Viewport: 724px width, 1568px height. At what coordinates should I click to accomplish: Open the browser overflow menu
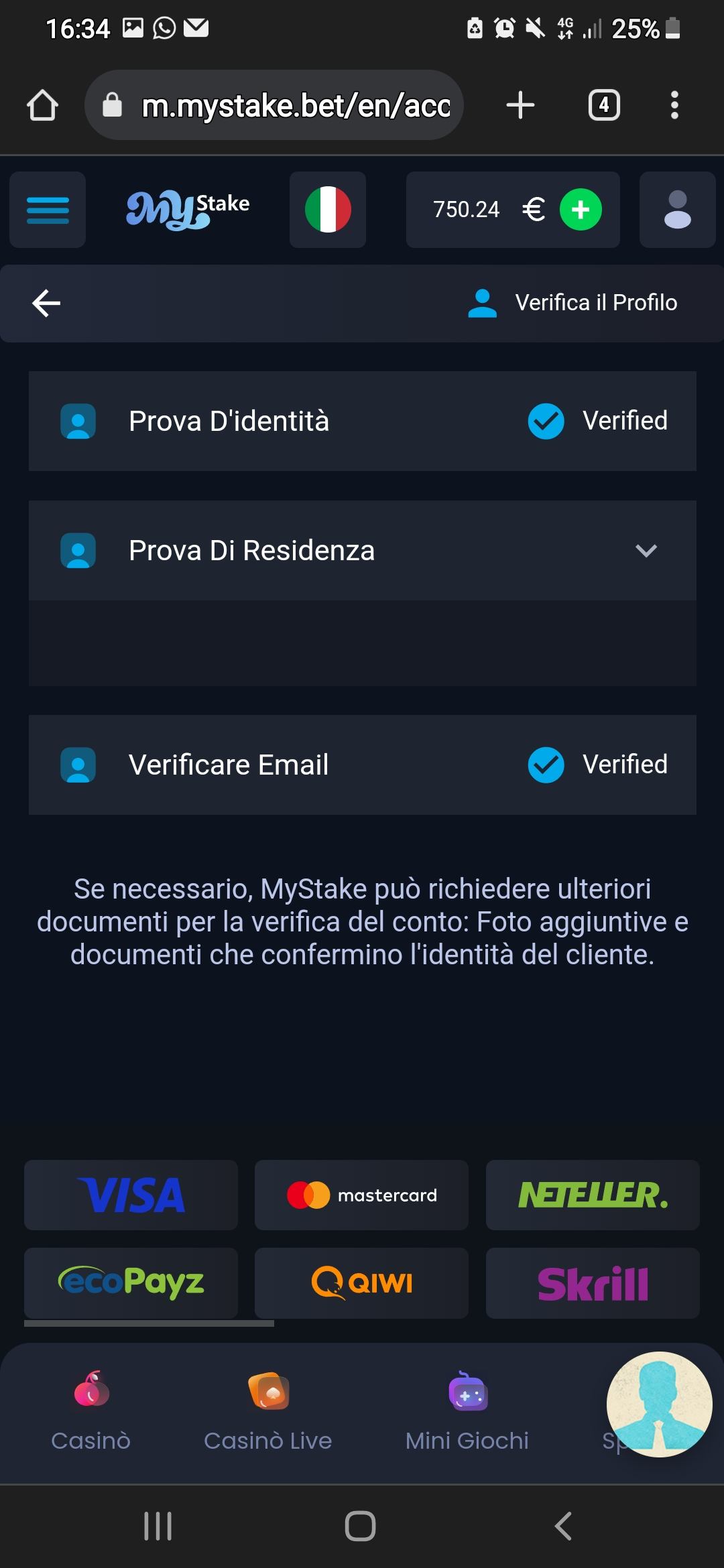(674, 105)
